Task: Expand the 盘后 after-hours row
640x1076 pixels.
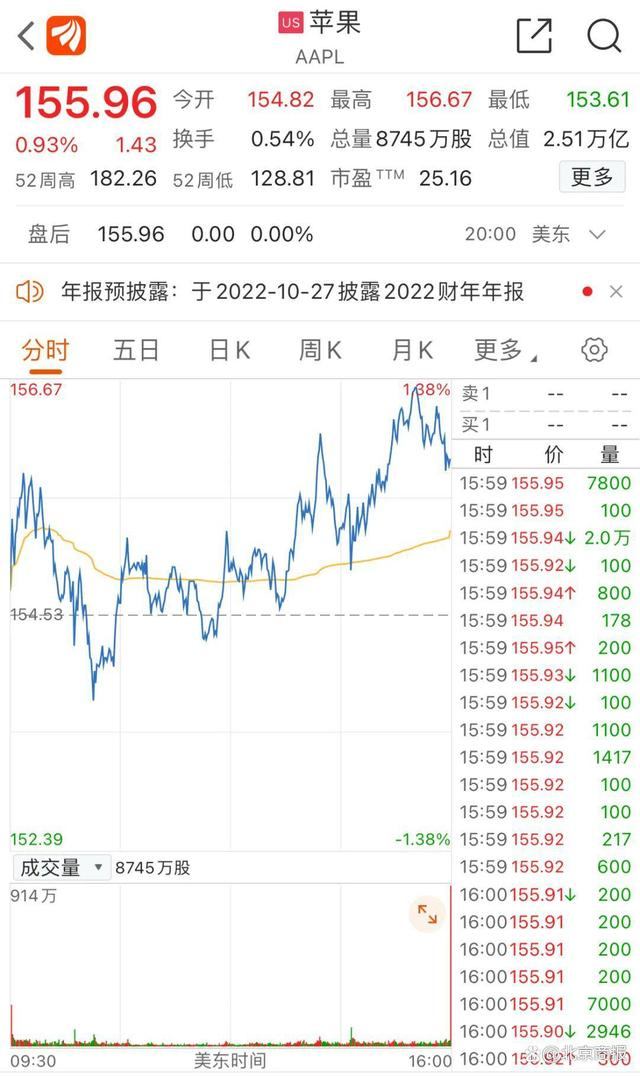Action: pyautogui.click(x=598, y=234)
